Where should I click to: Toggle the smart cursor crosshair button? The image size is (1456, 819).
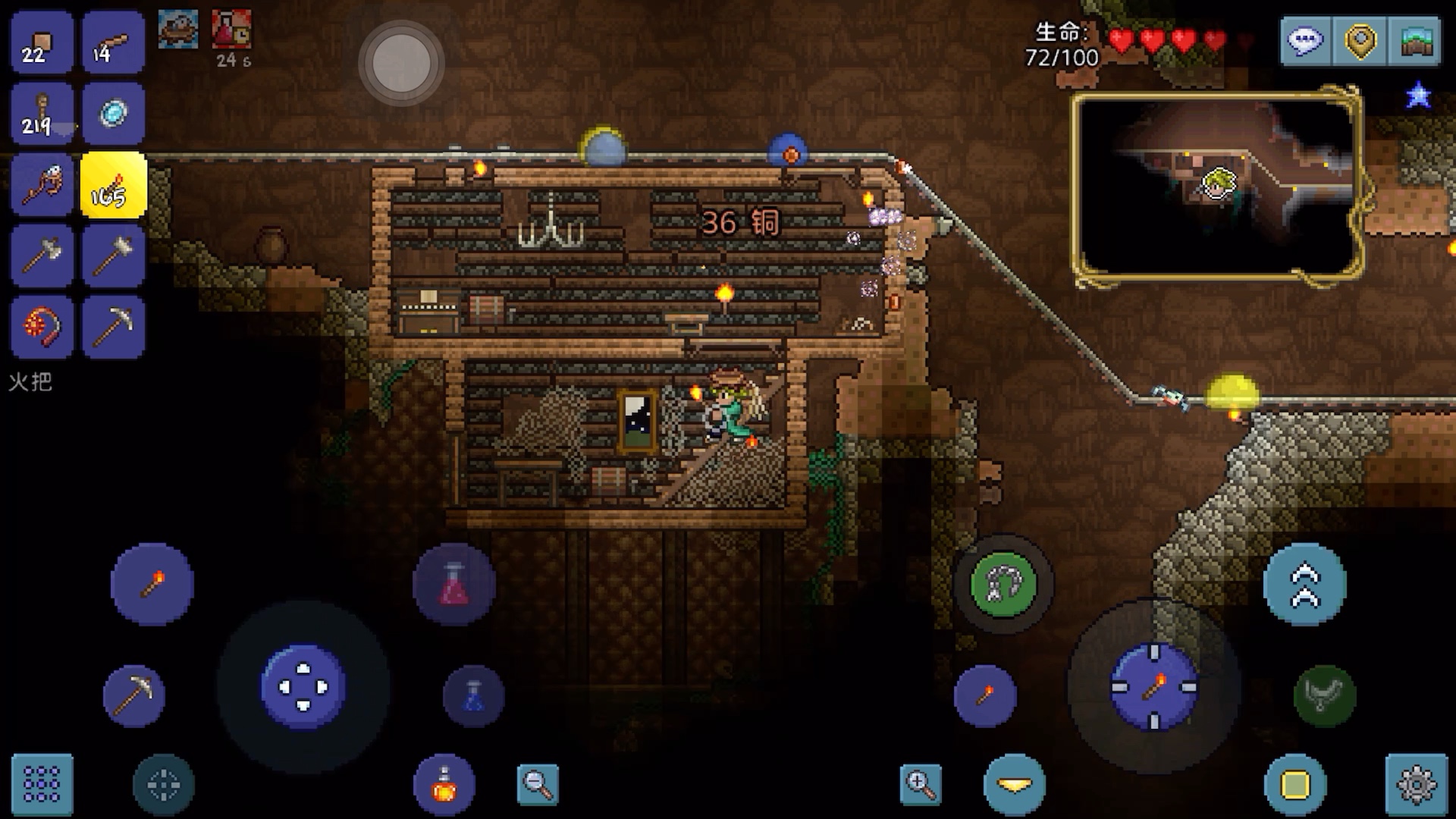(x=163, y=784)
